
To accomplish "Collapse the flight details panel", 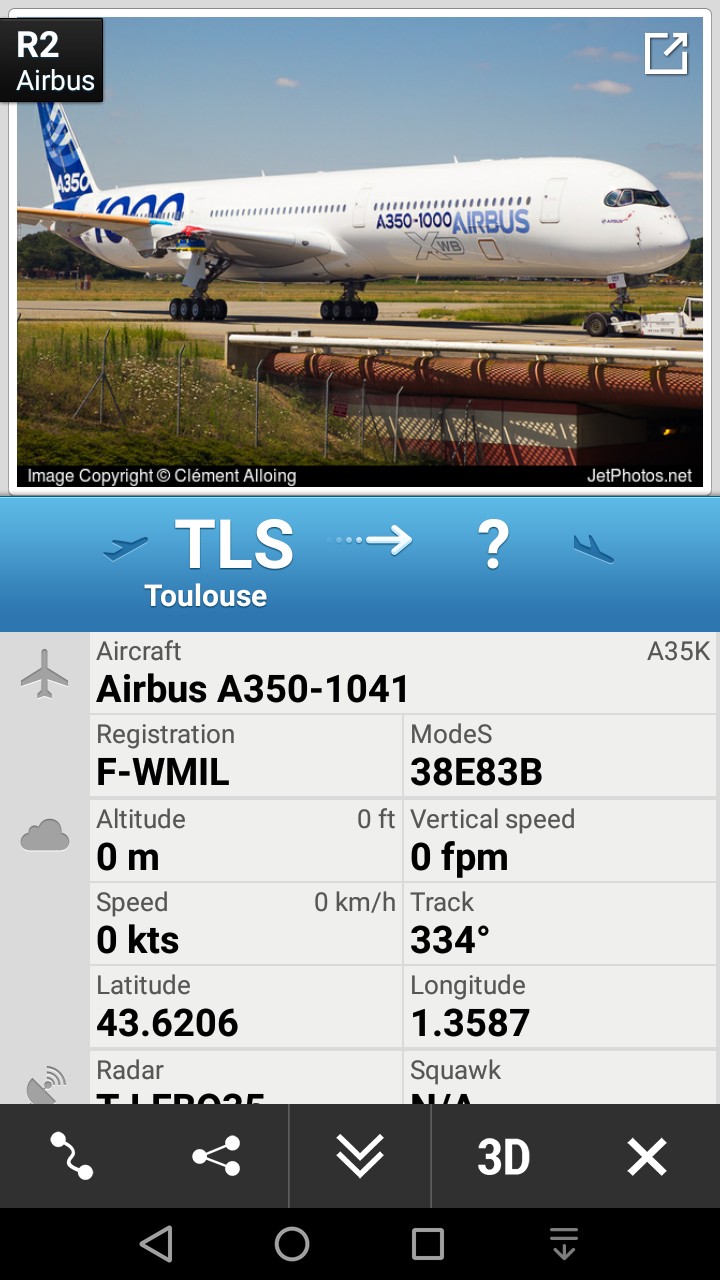I will pos(360,1157).
